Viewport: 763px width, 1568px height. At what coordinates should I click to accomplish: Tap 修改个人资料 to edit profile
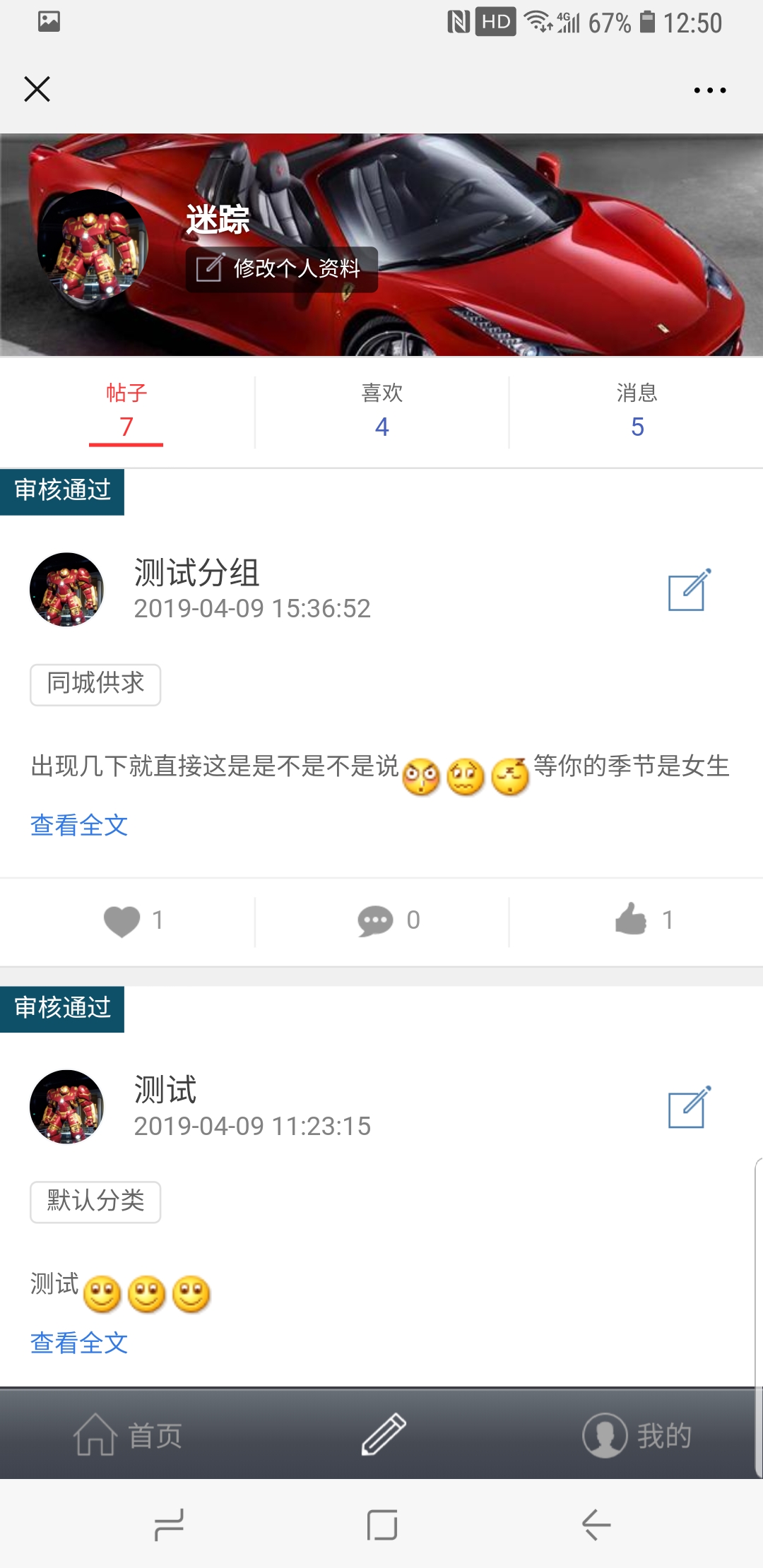[281, 269]
